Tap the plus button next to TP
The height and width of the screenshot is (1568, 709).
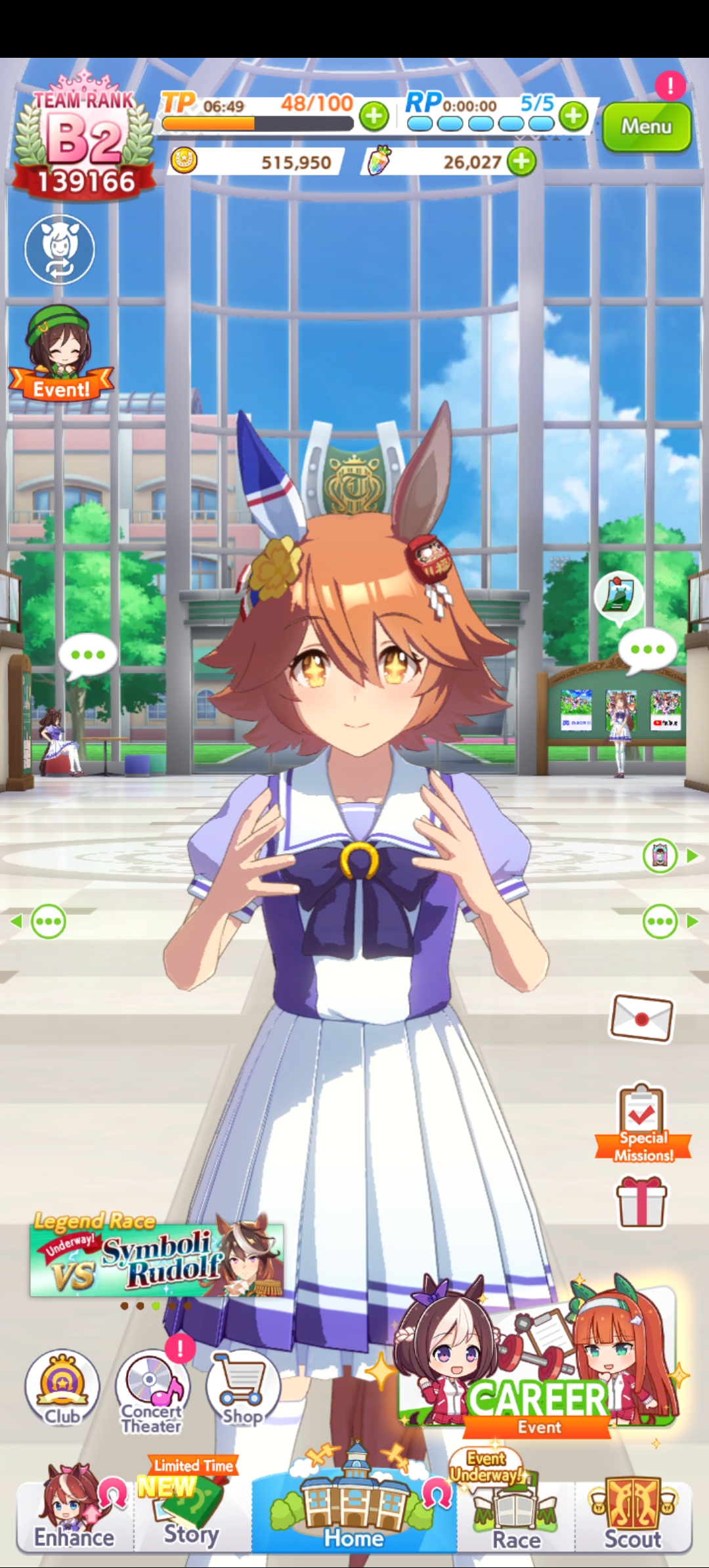tap(374, 116)
